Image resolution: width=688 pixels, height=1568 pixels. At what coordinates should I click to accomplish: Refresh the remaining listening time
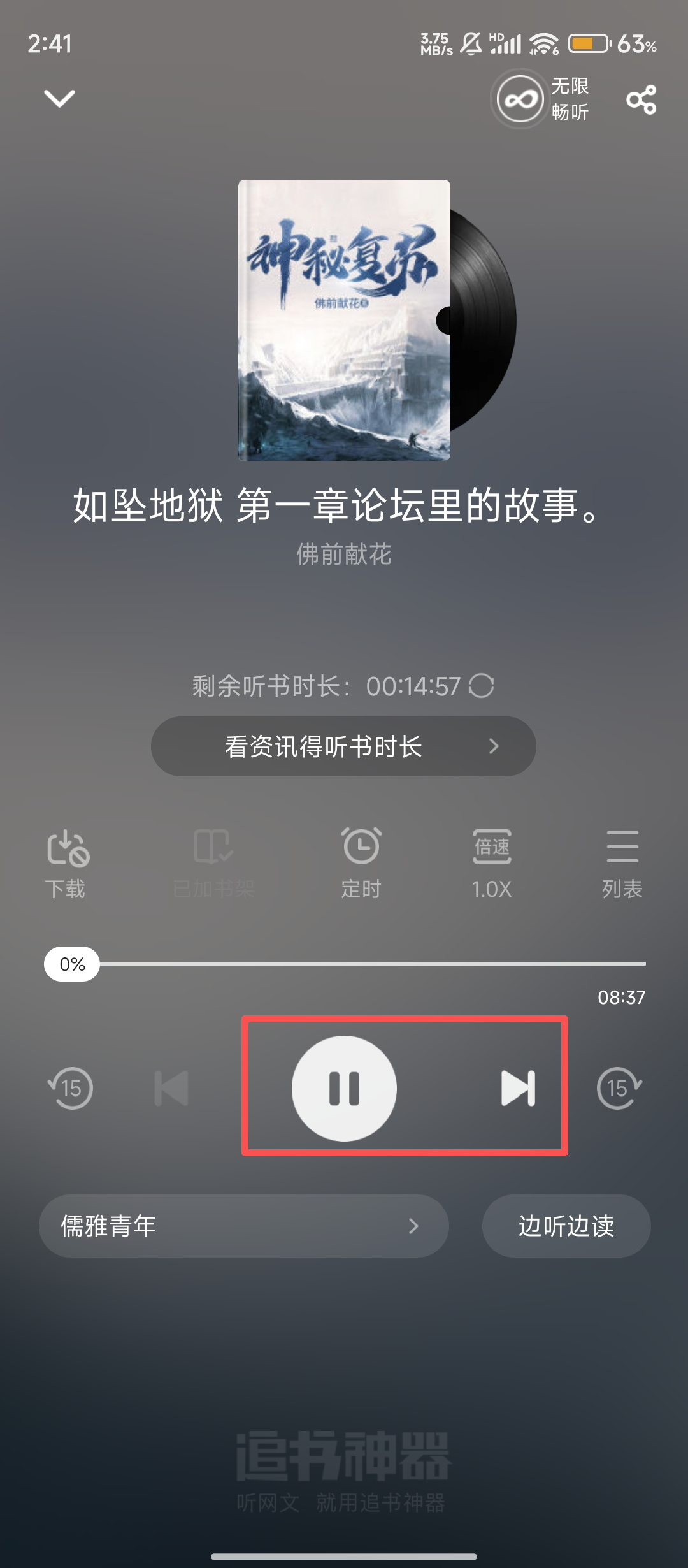482,686
